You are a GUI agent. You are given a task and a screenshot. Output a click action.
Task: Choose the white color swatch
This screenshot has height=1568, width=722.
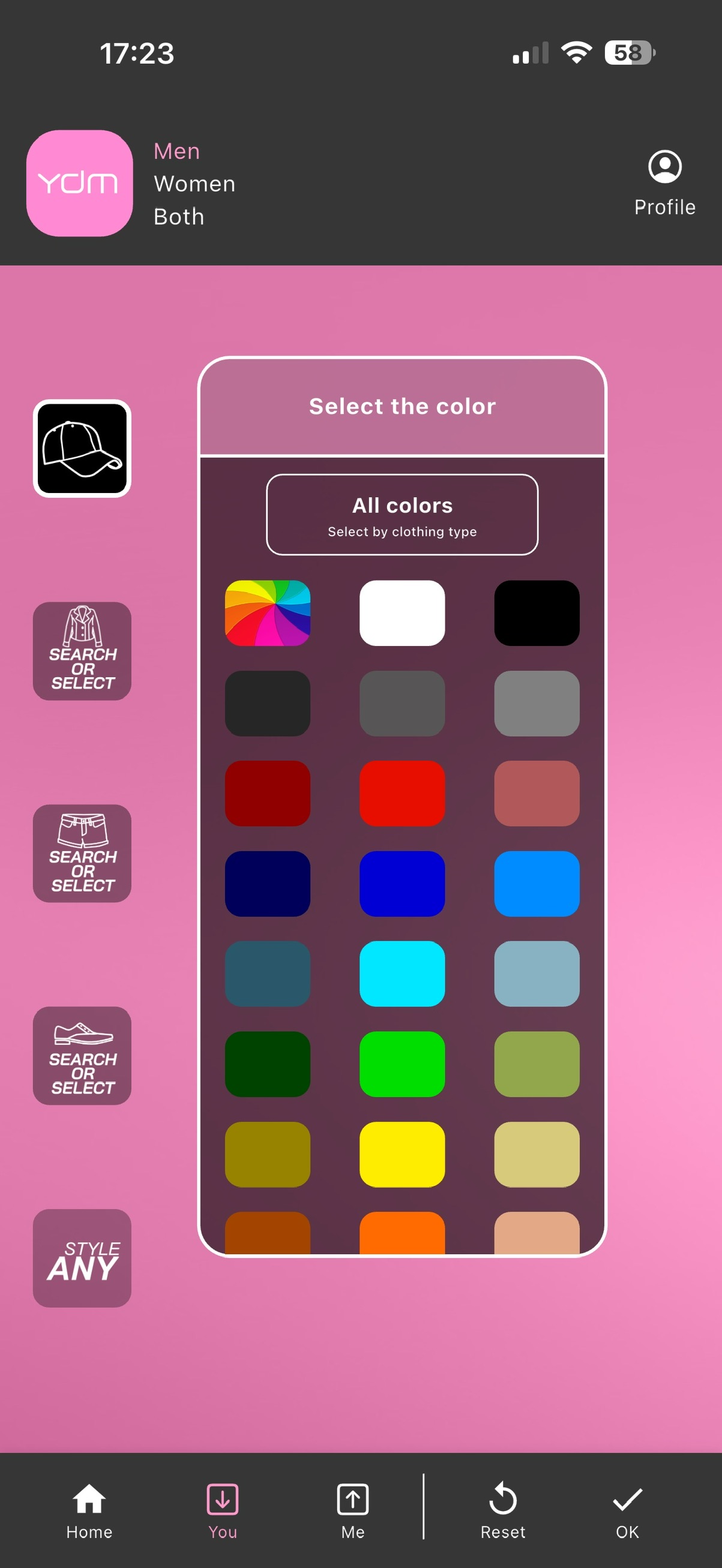pos(402,613)
